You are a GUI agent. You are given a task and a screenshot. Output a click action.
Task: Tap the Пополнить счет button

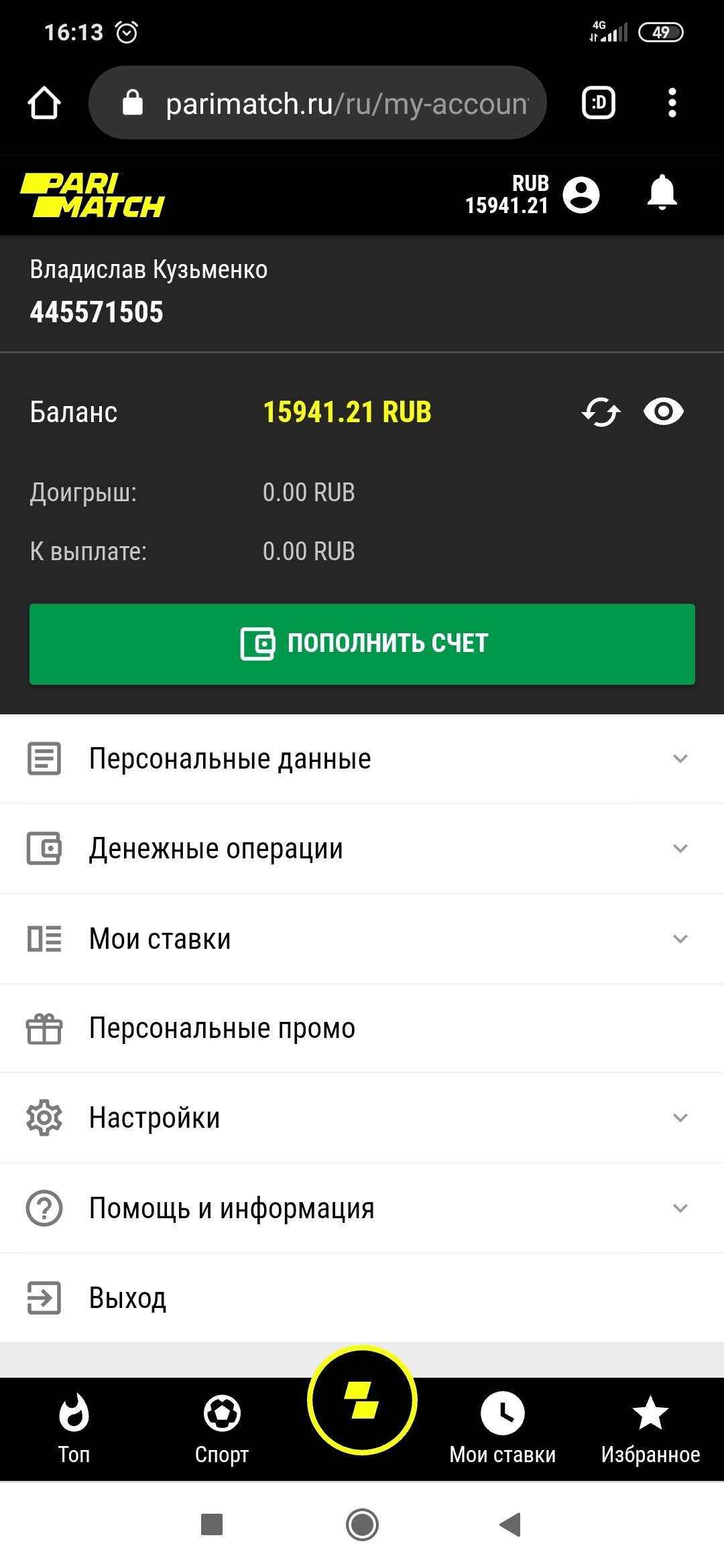(x=362, y=643)
